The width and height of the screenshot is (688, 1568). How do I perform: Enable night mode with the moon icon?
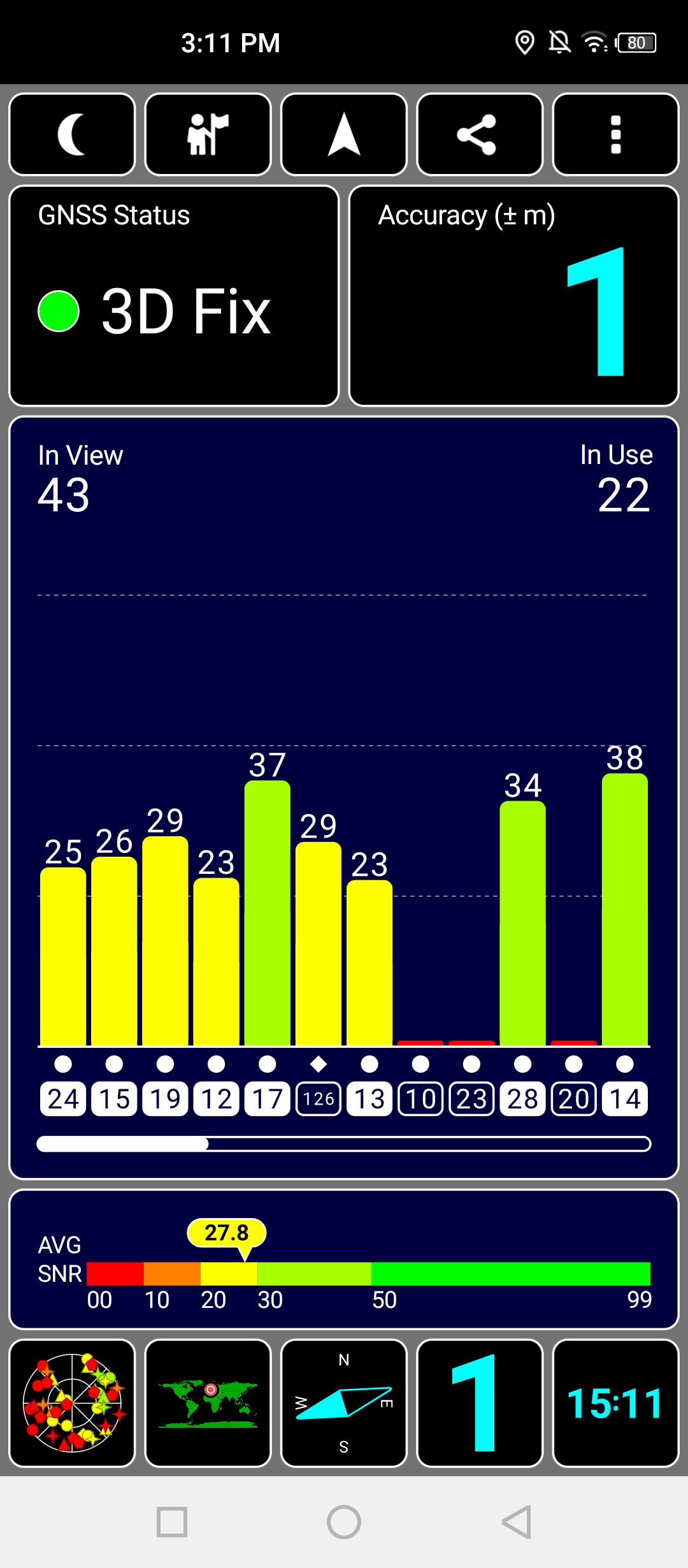point(72,134)
